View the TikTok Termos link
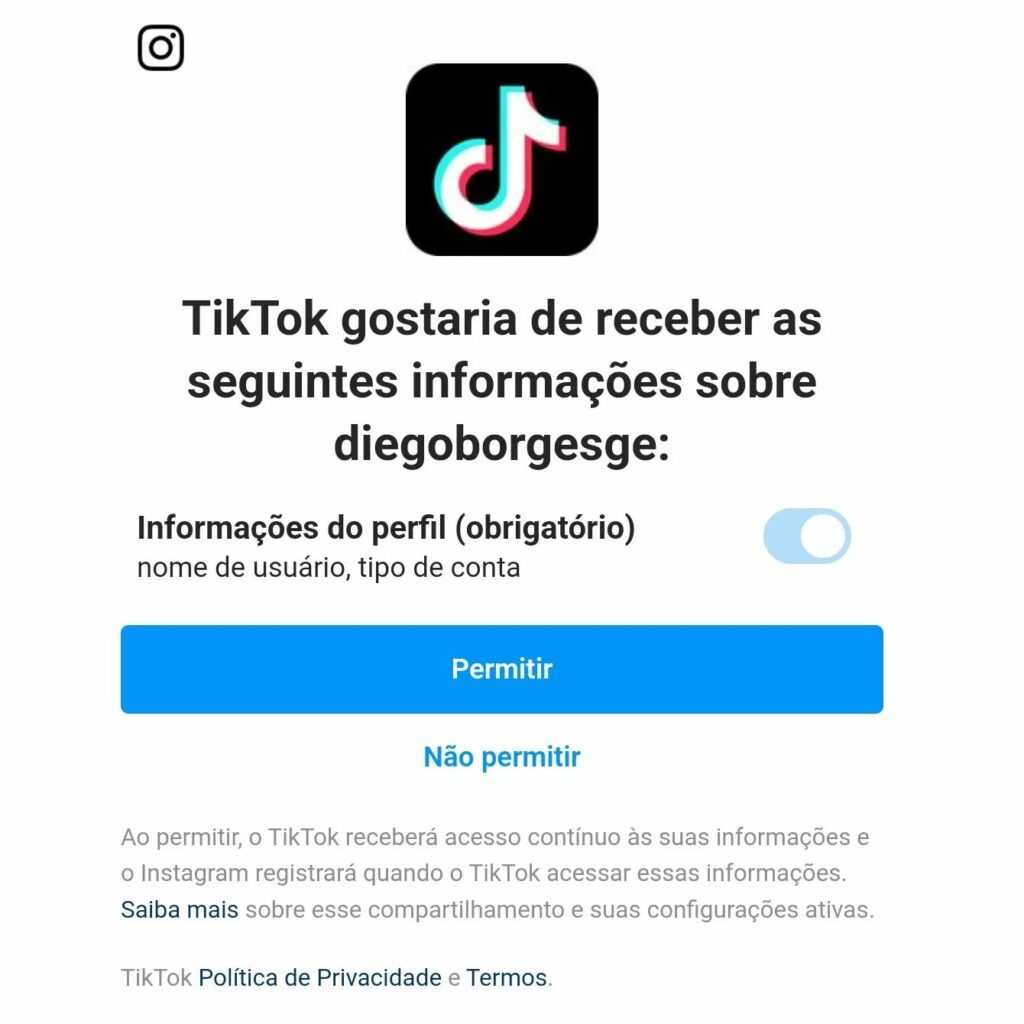Image resolution: width=1024 pixels, height=1024 pixels. (507, 977)
